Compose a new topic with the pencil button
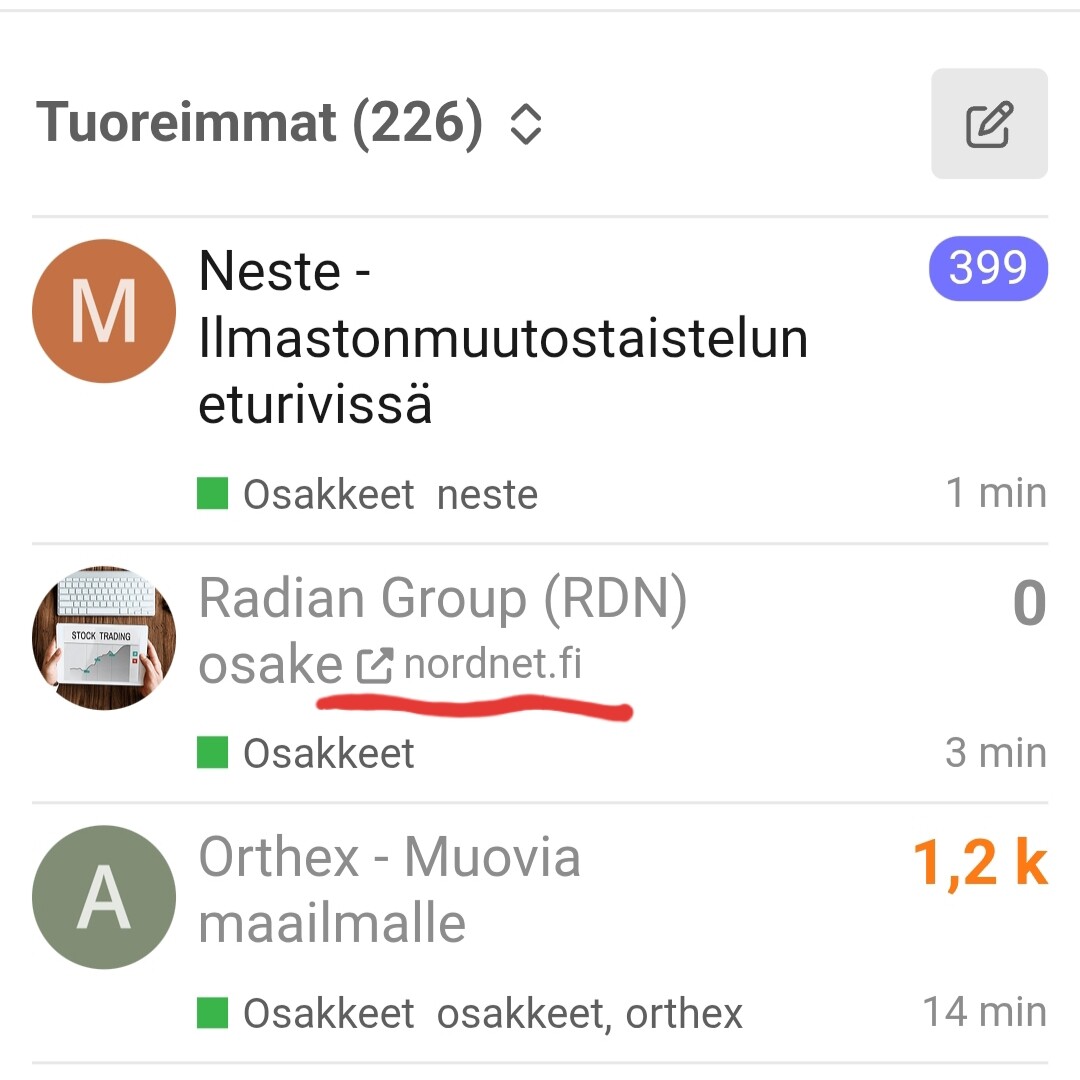The height and width of the screenshot is (1080, 1080). coord(989,124)
